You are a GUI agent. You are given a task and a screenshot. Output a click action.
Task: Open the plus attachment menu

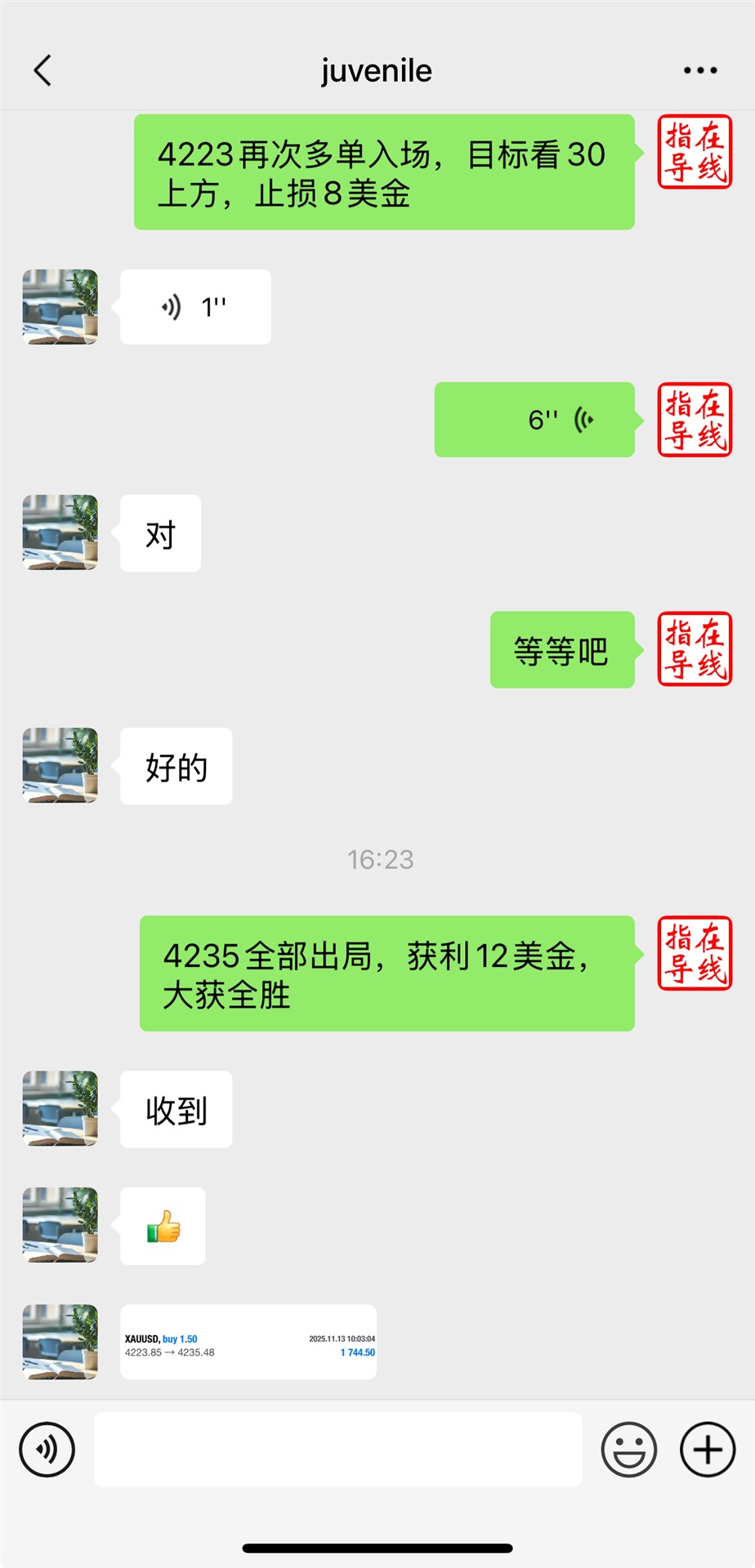click(707, 1450)
